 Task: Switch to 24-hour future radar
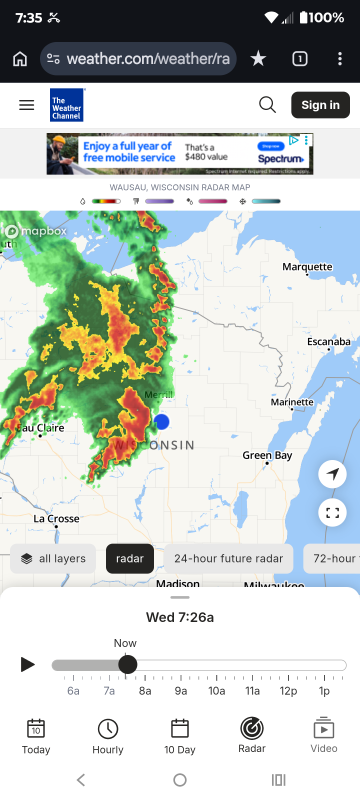click(x=228, y=559)
